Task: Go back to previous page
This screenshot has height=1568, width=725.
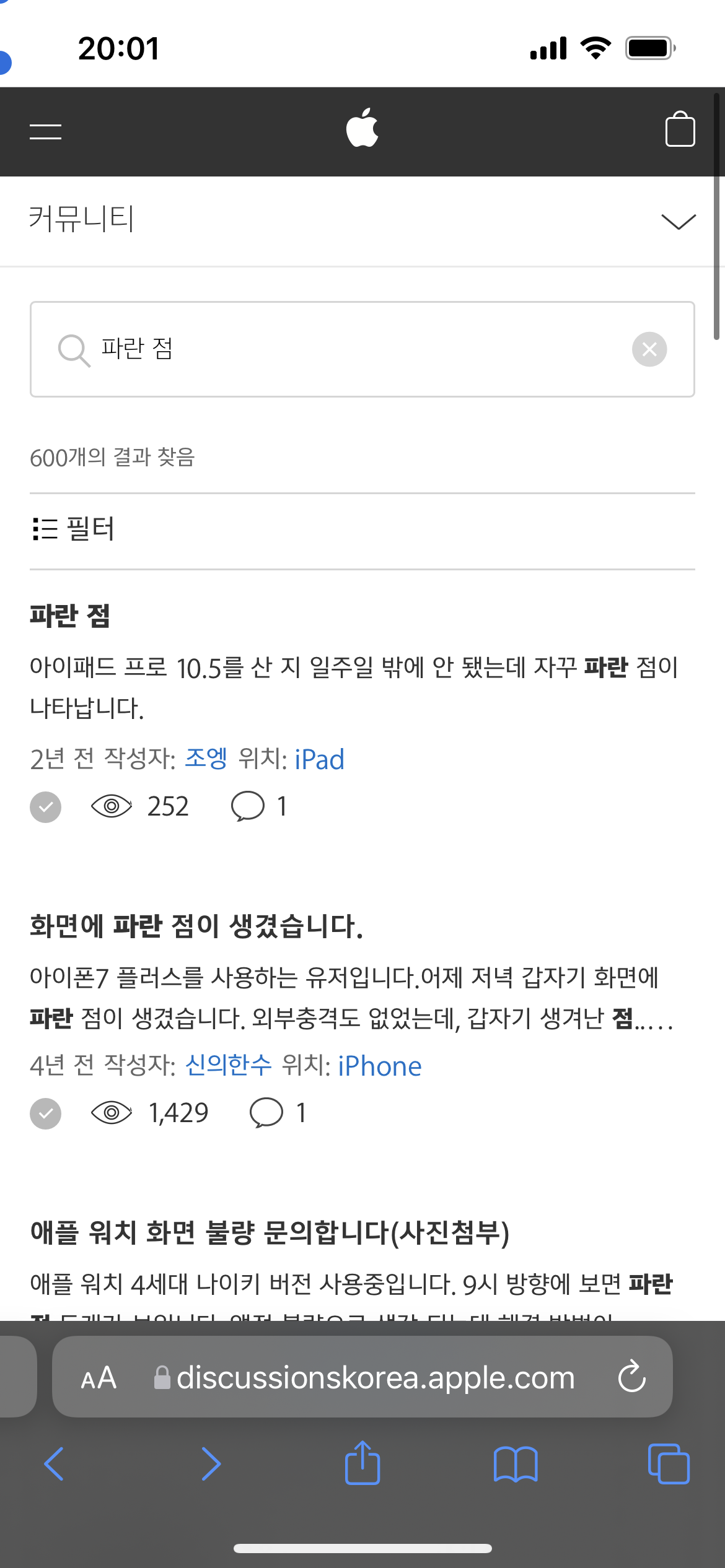Action: coord(54,1464)
